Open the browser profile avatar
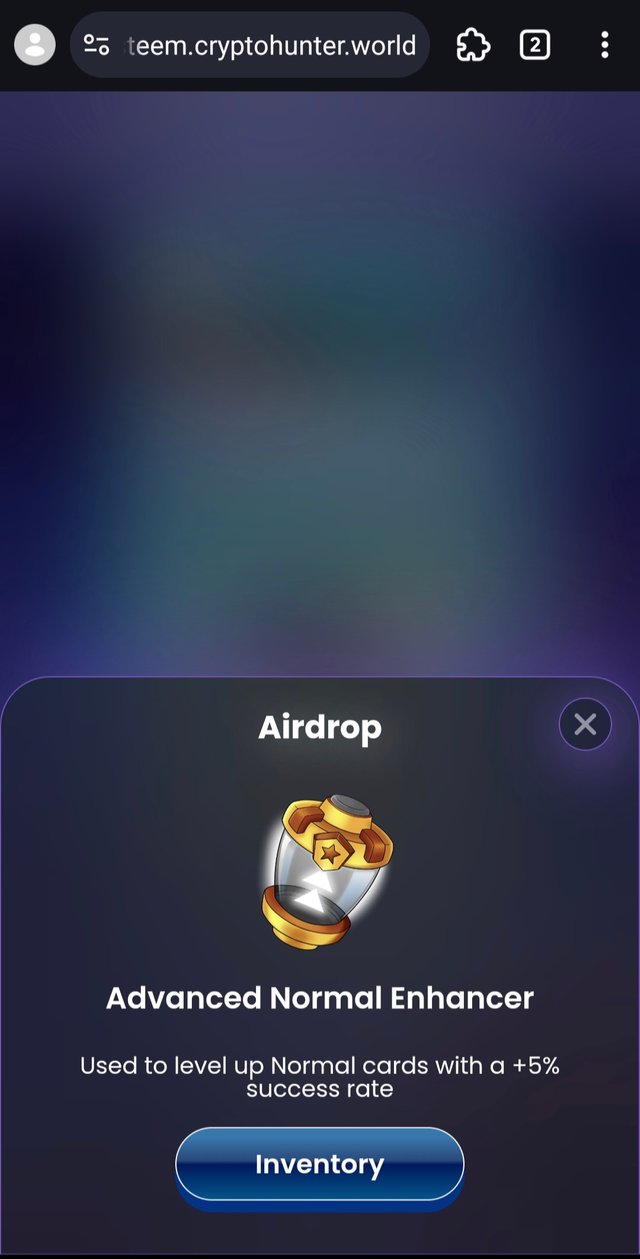This screenshot has height=1259, width=640. [x=35, y=45]
